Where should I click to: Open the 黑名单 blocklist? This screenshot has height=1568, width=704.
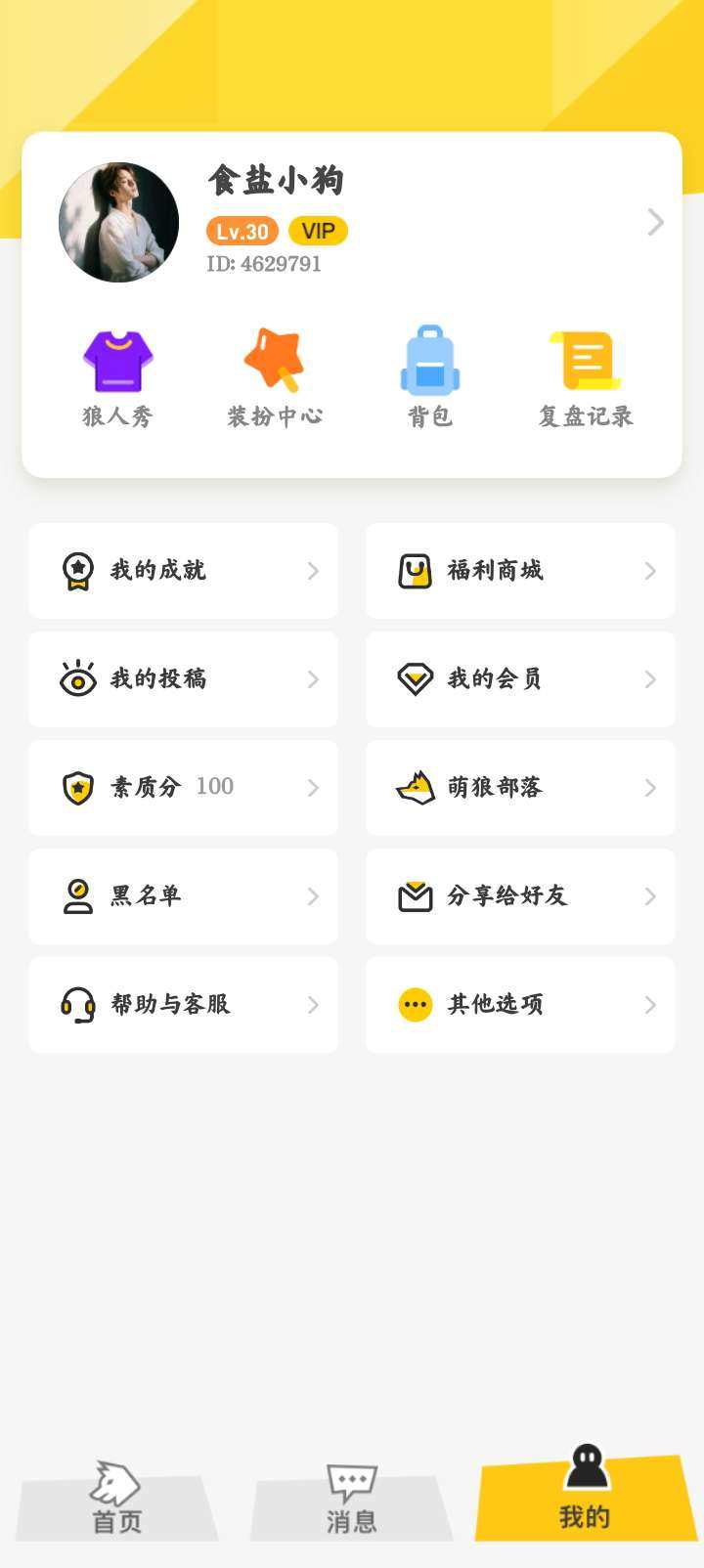pyautogui.click(x=184, y=896)
